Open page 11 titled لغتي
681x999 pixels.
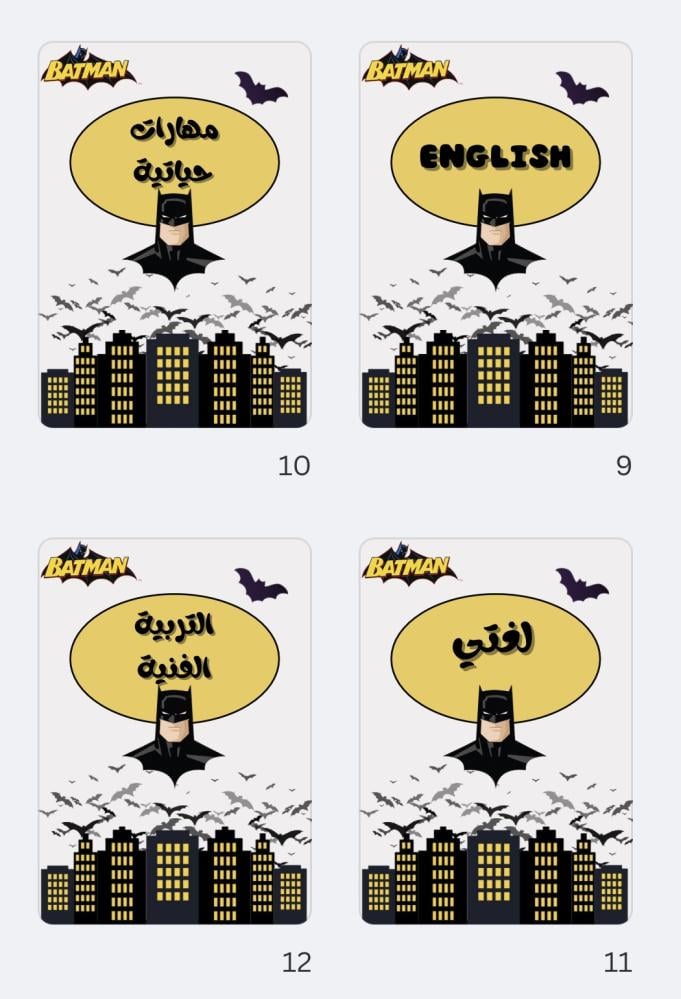495,731
